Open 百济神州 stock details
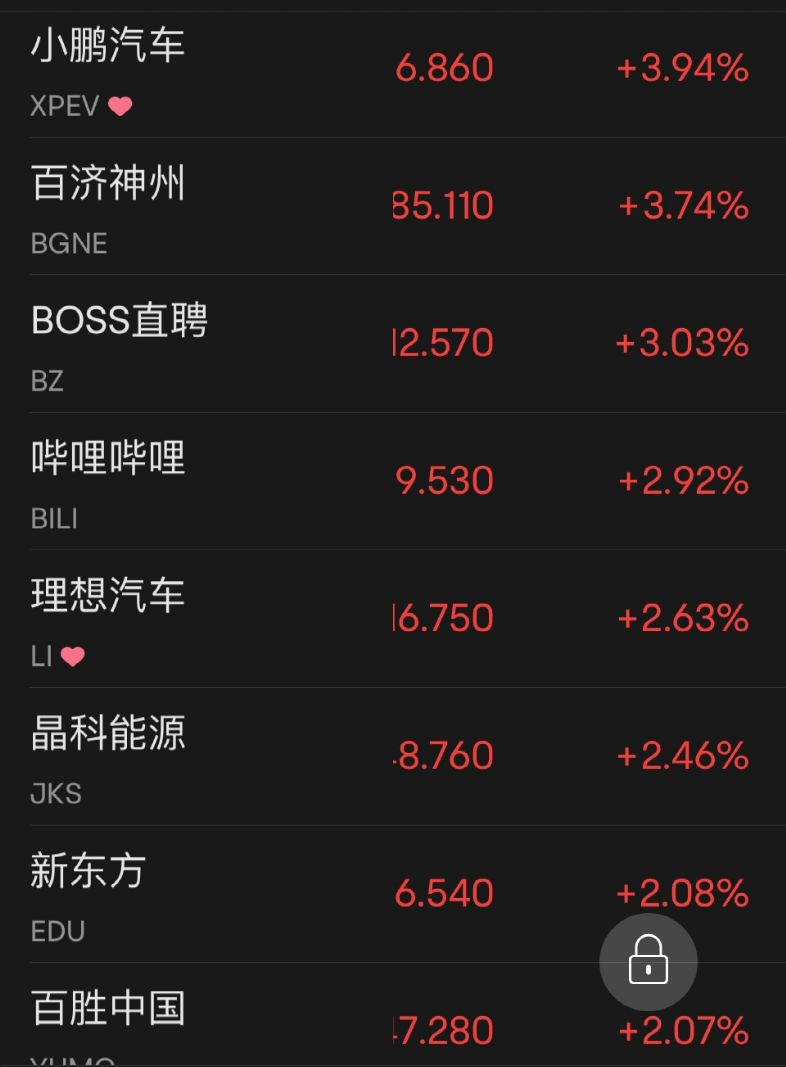 (107, 185)
